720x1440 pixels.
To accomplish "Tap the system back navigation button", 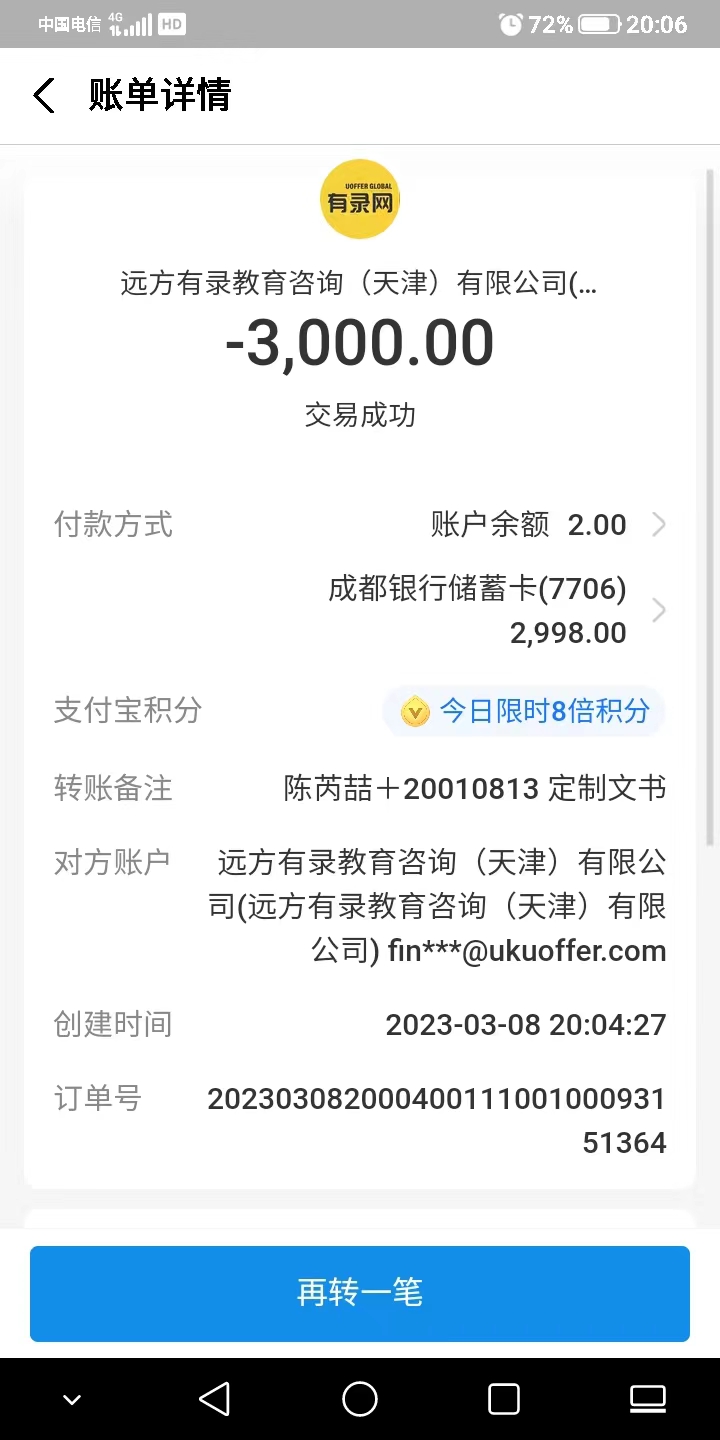I will (215, 1399).
